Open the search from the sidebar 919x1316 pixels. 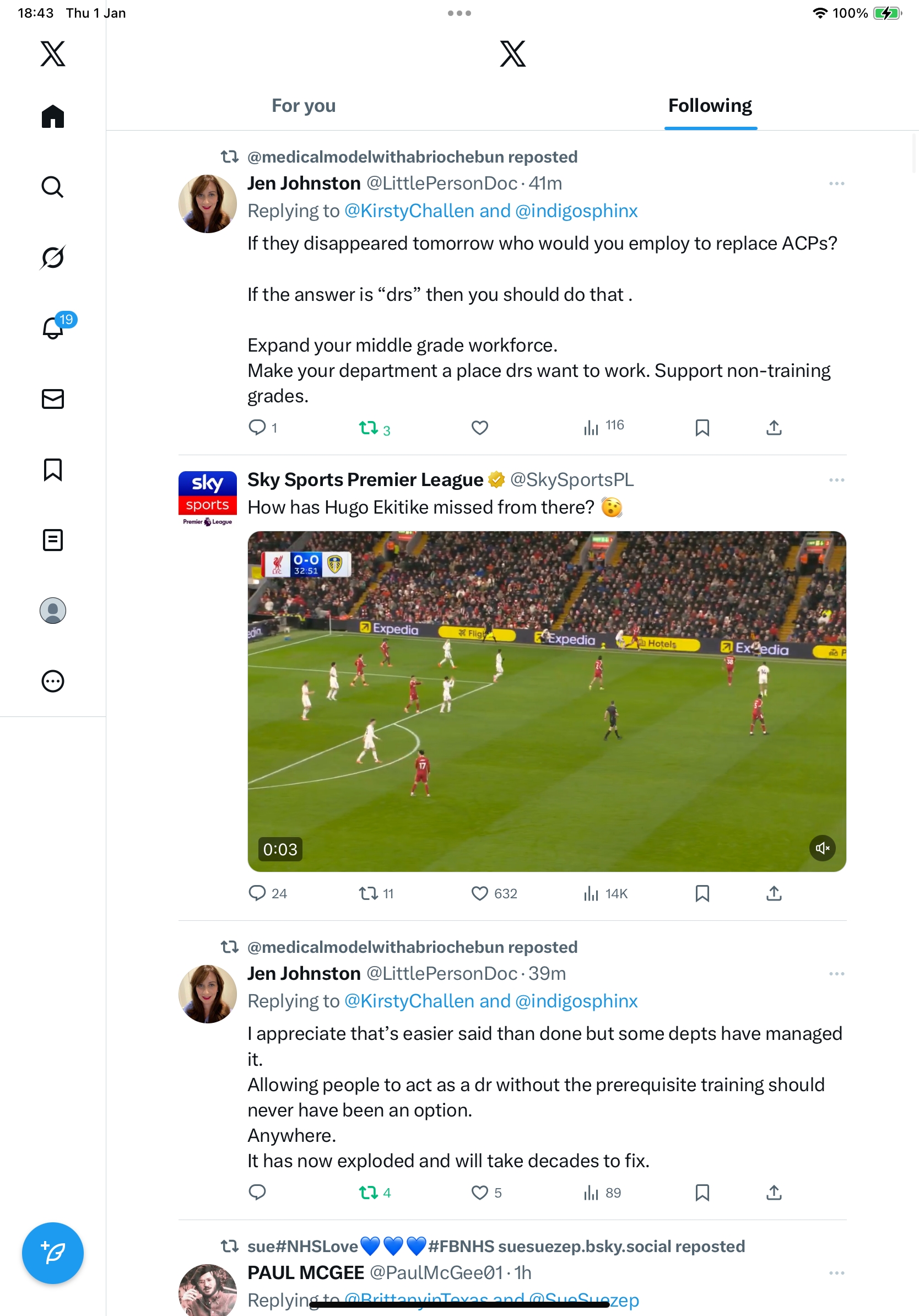click(x=53, y=187)
